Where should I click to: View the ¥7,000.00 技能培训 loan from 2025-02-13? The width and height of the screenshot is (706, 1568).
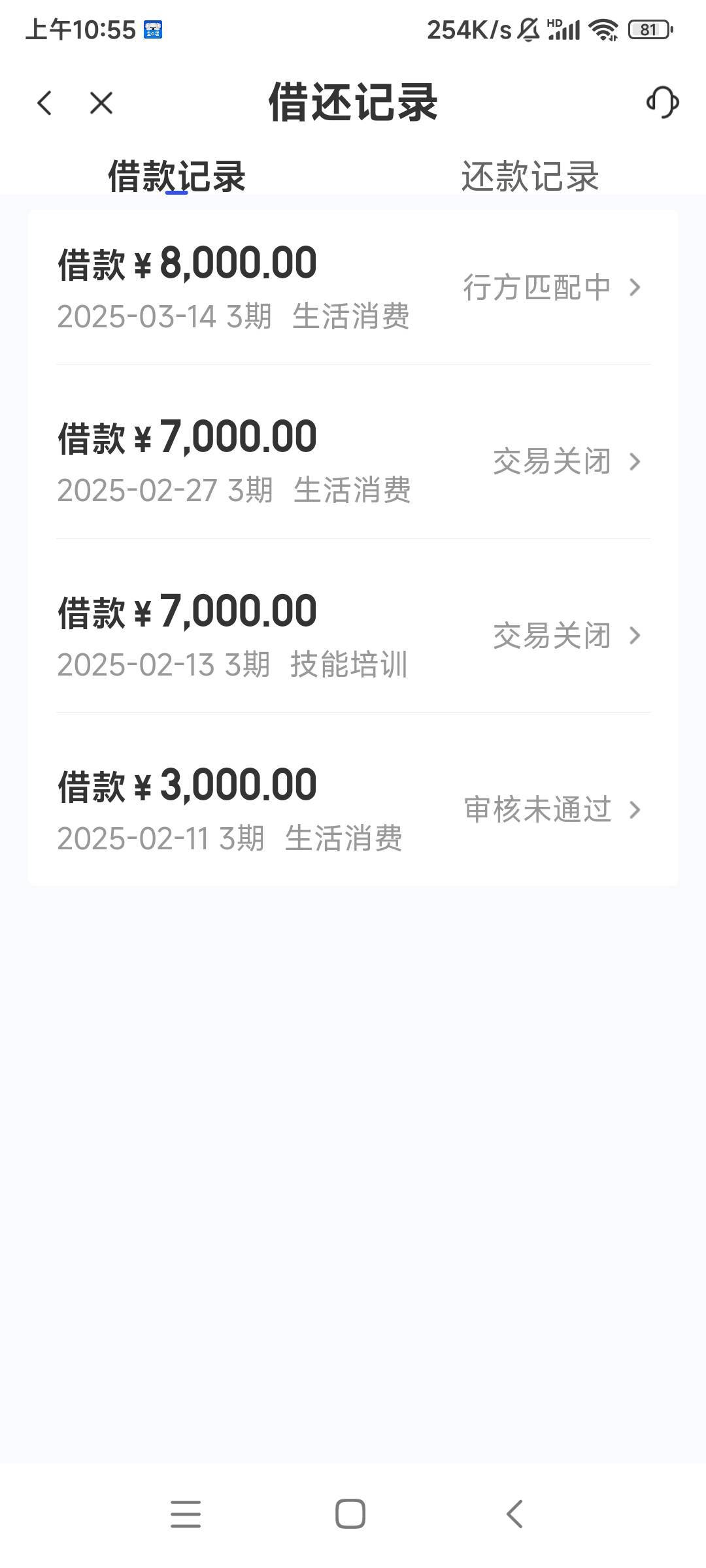(353, 636)
